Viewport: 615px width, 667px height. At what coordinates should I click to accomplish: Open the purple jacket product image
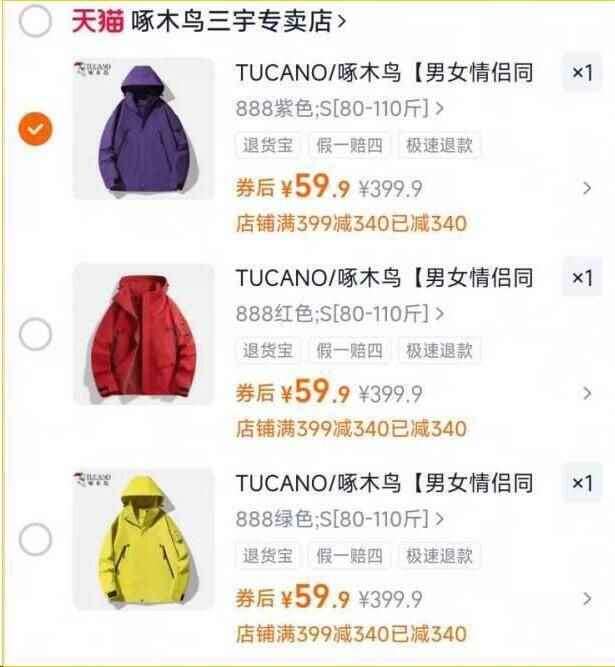(144, 128)
